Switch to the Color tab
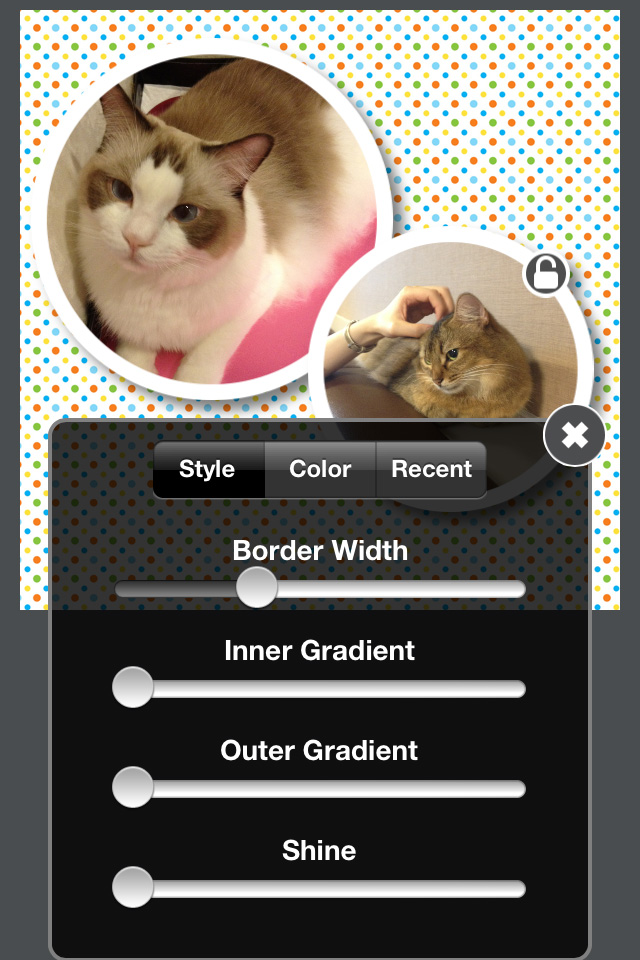640x960 pixels. pos(320,470)
